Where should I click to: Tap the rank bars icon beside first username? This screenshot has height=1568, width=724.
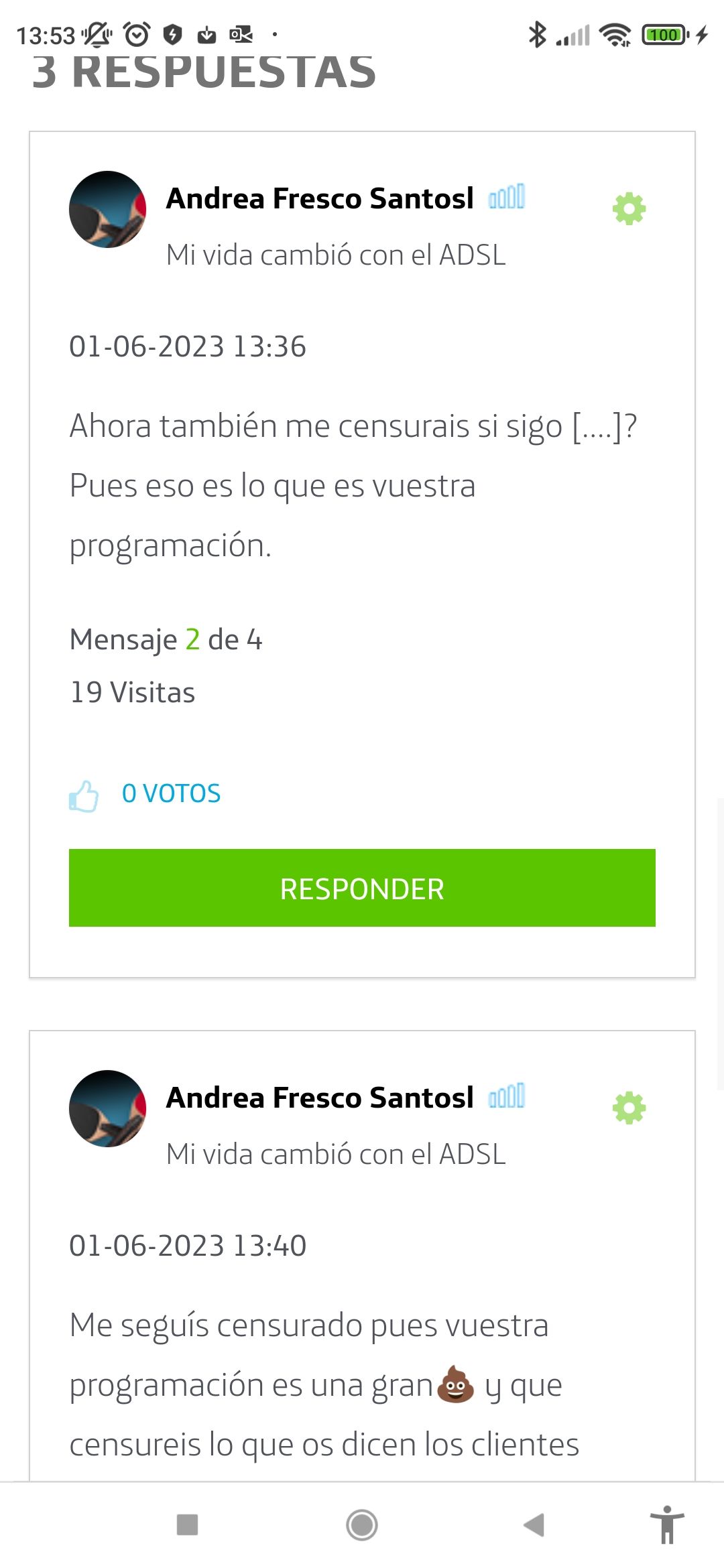tap(507, 197)
